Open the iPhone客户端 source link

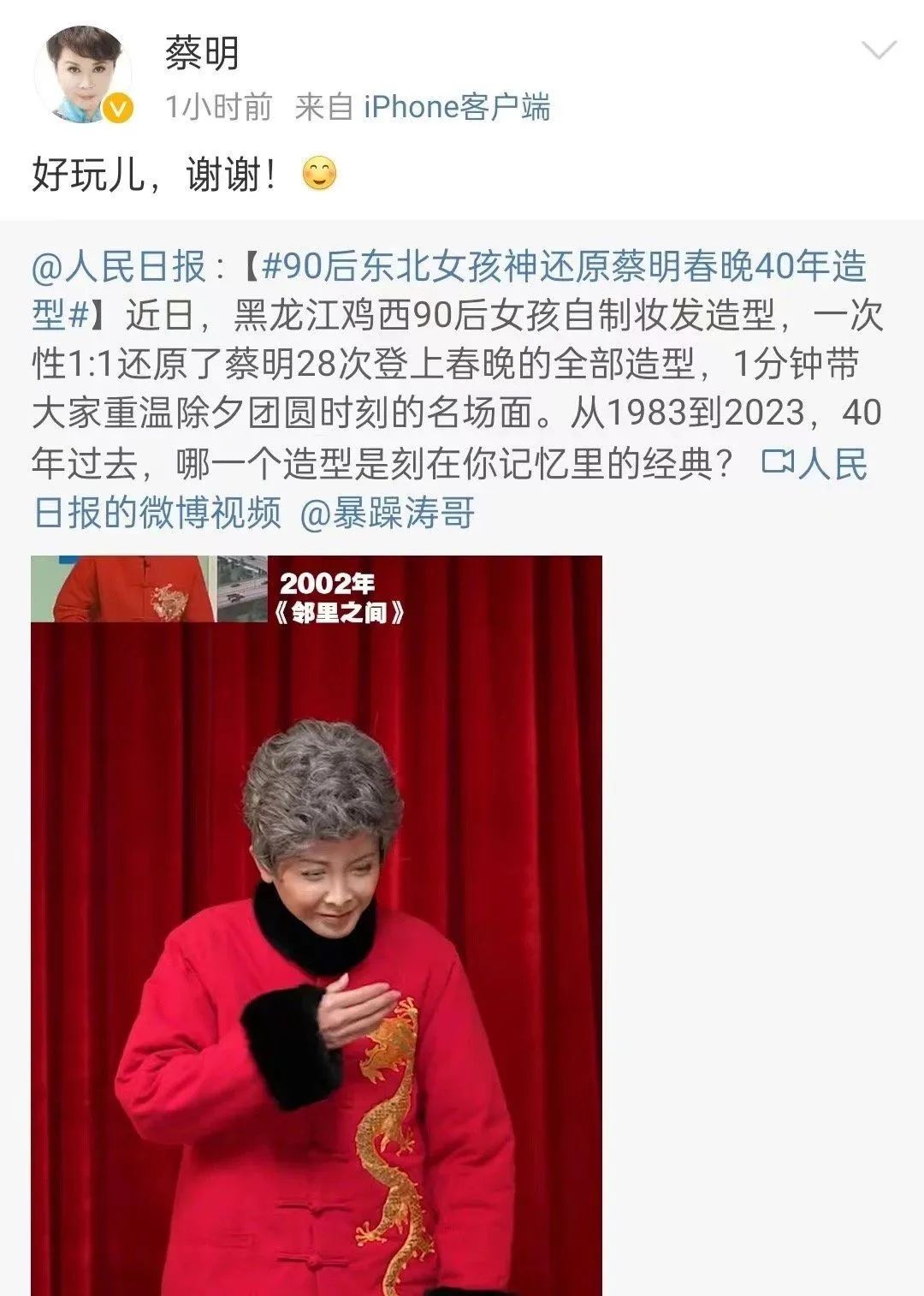(x=457, y=107)
